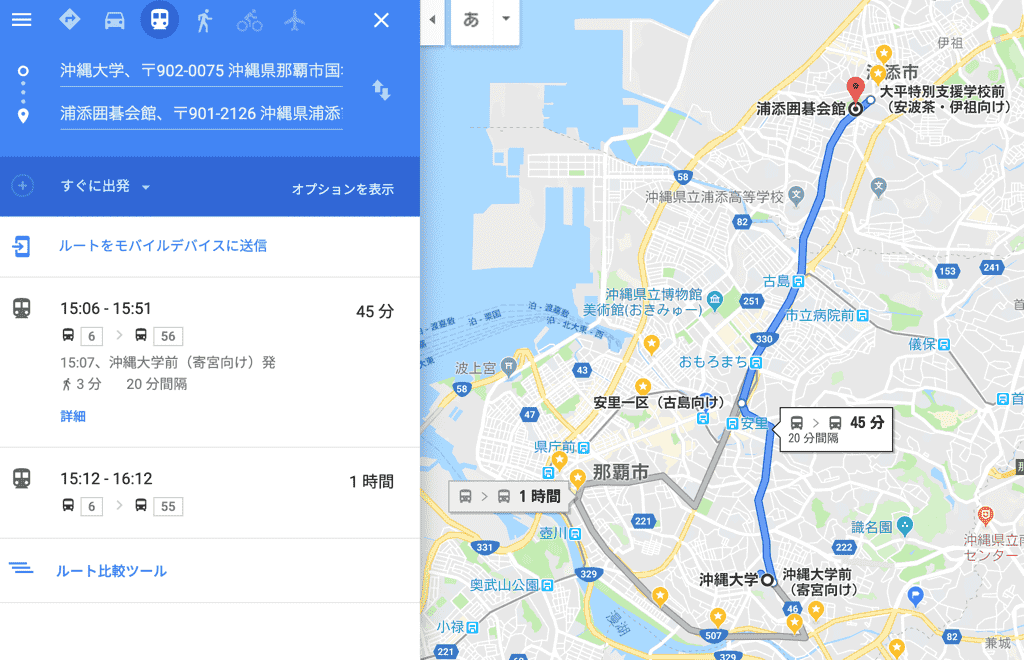
Task: Switch to recommended travel mode
Action: point(70,20)
